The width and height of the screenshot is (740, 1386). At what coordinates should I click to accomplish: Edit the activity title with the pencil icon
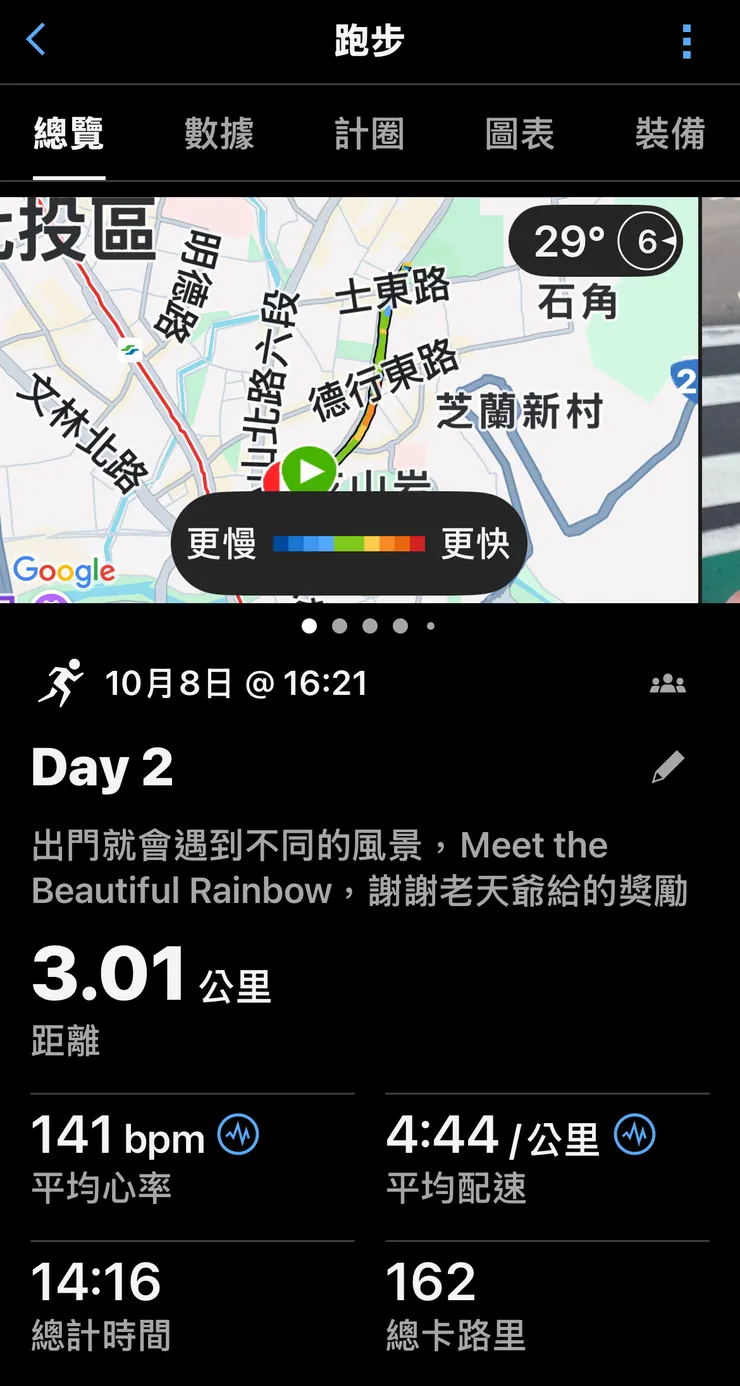667,767
